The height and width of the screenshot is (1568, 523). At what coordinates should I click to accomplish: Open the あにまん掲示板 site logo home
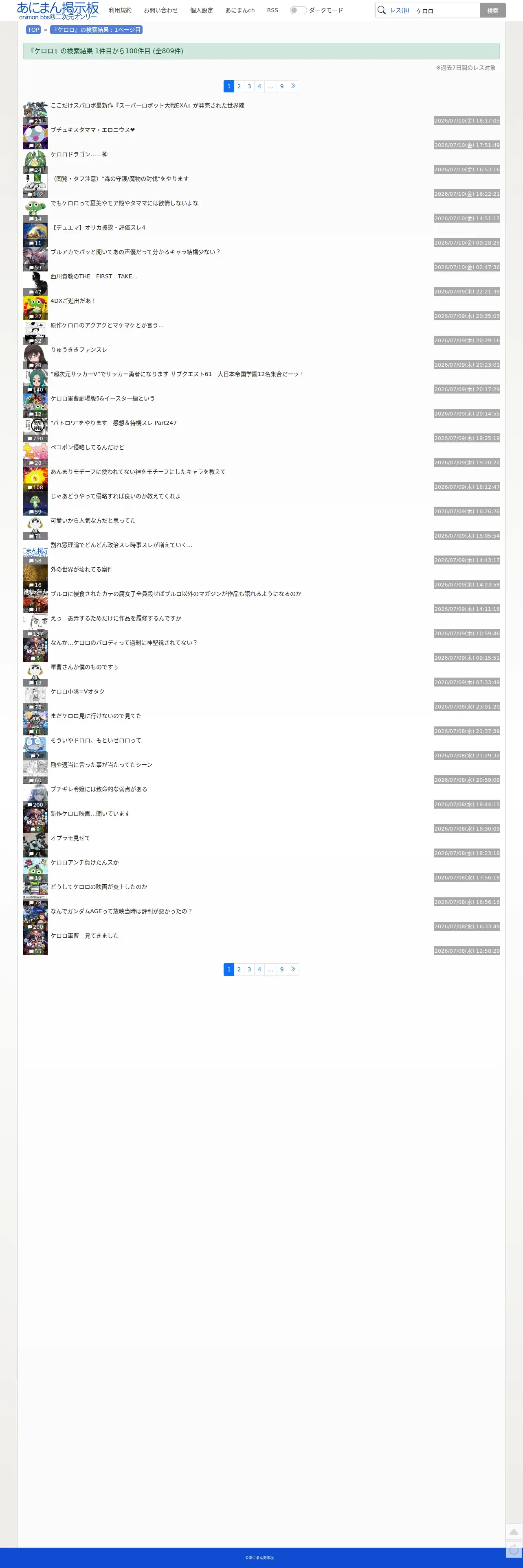[58, 10]
